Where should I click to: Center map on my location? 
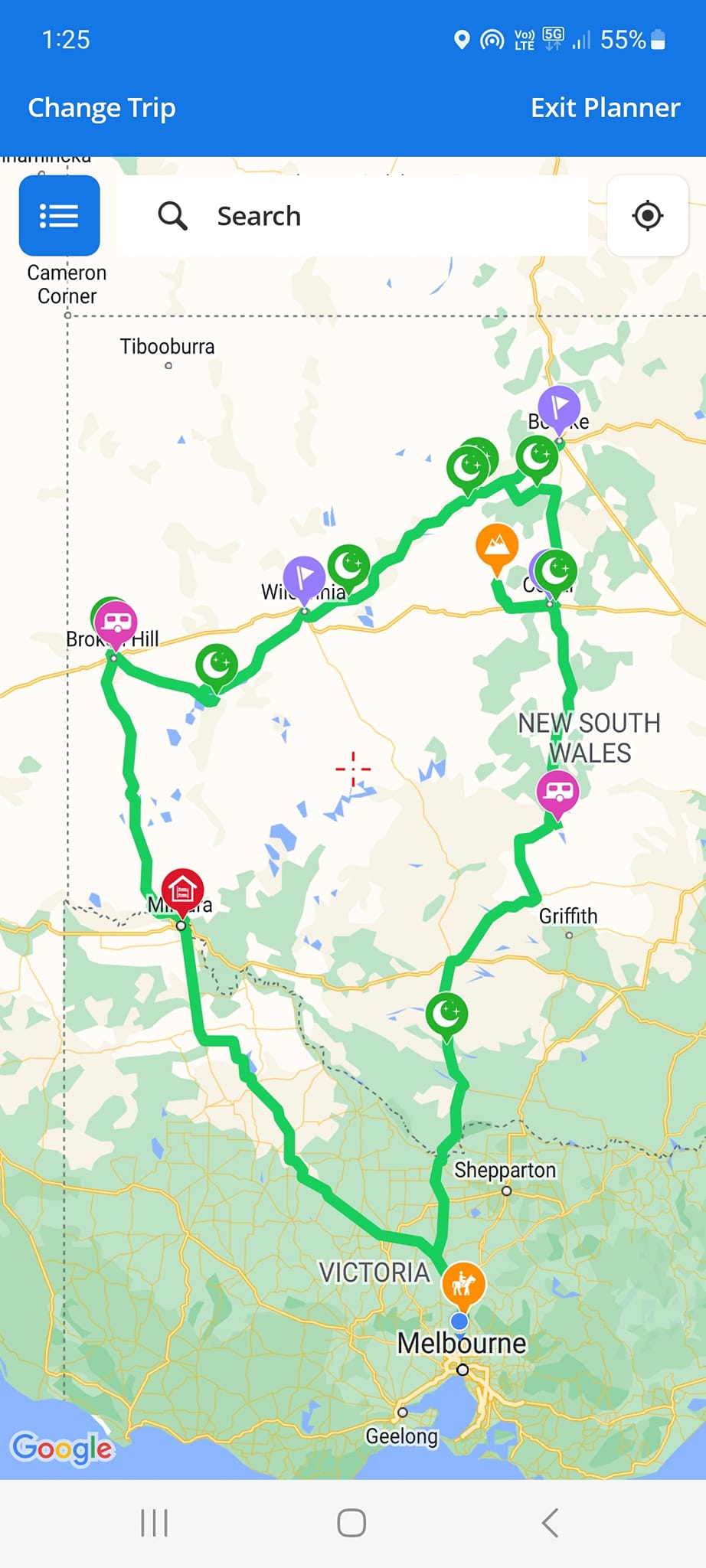pos(647,216)
